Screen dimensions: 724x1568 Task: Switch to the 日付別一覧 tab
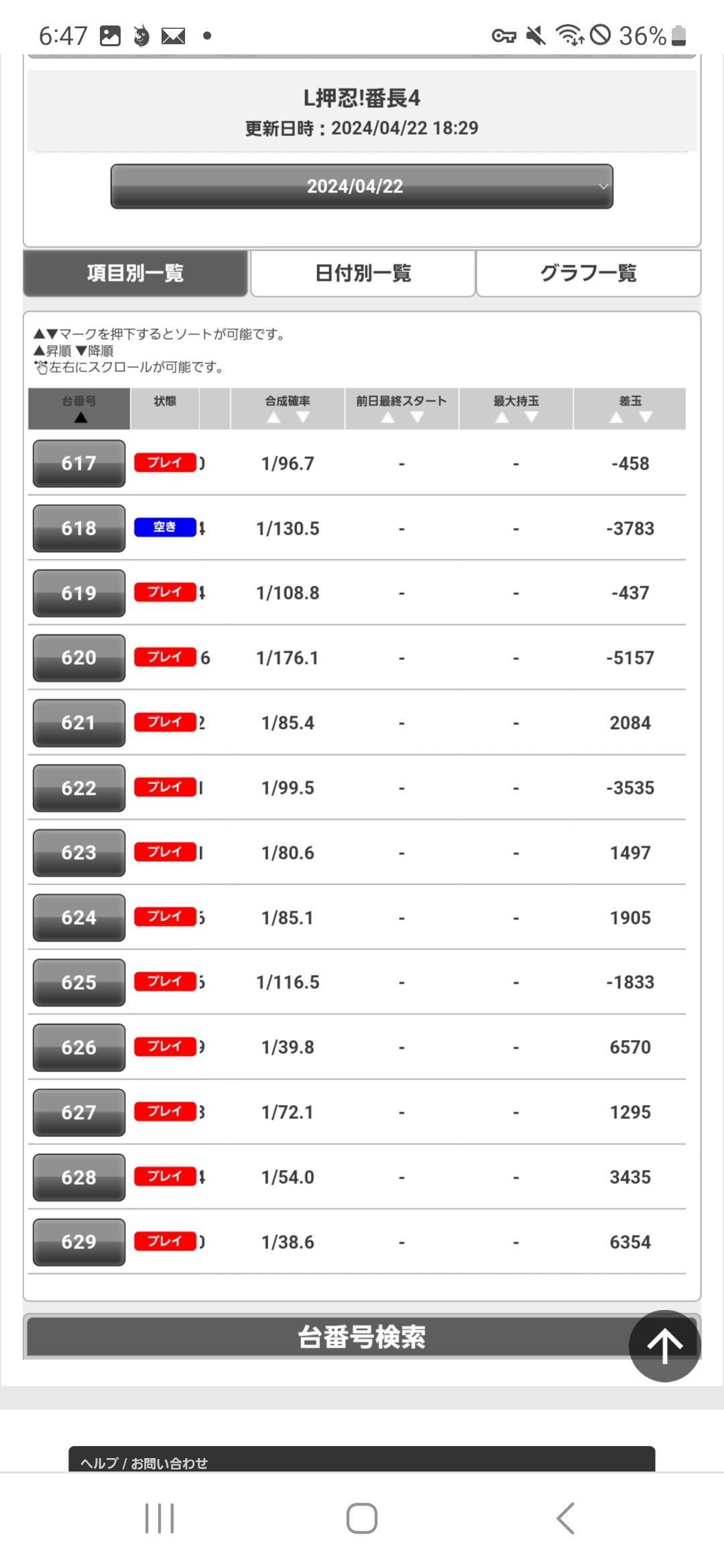pyautogui.click(x=363, y=273)
